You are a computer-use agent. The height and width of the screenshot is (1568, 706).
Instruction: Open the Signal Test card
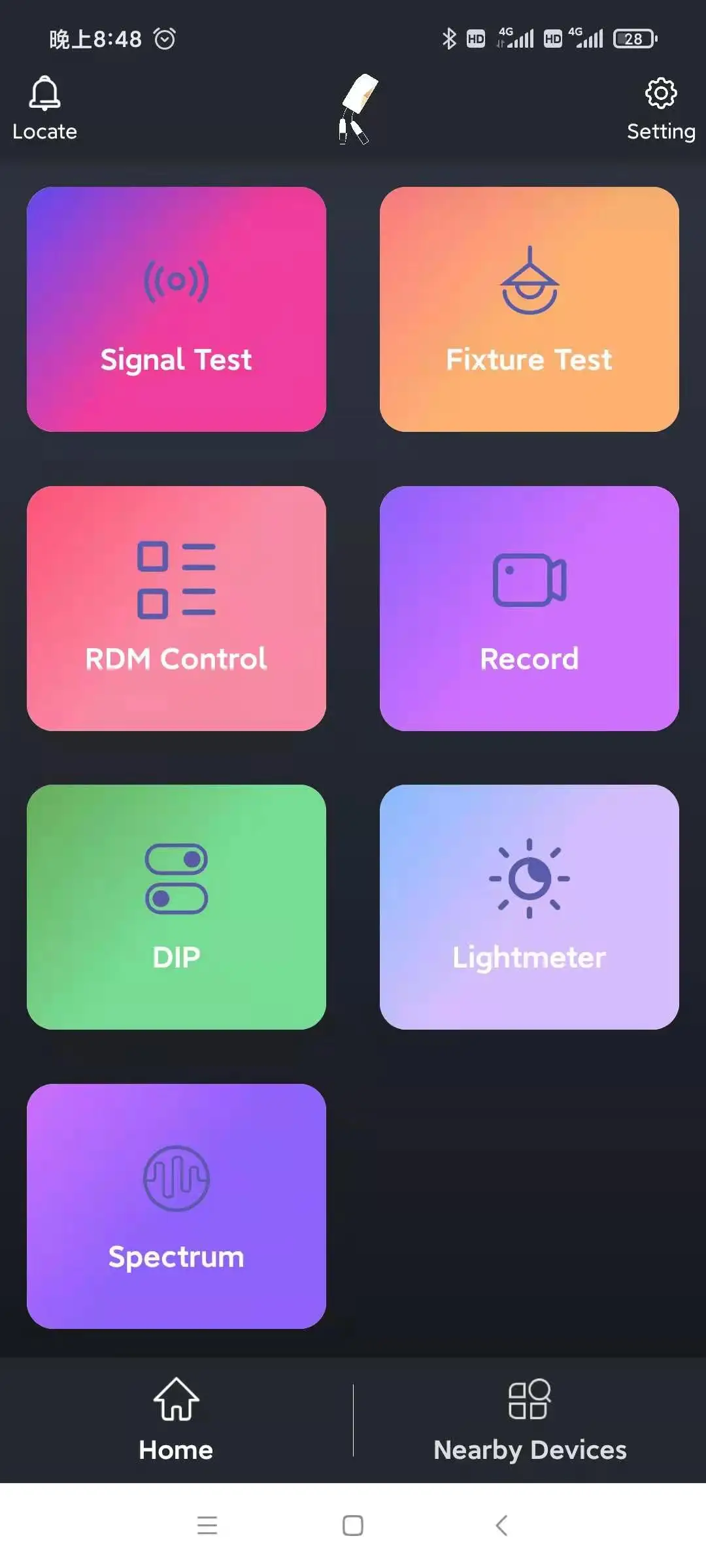coord(176,309)
